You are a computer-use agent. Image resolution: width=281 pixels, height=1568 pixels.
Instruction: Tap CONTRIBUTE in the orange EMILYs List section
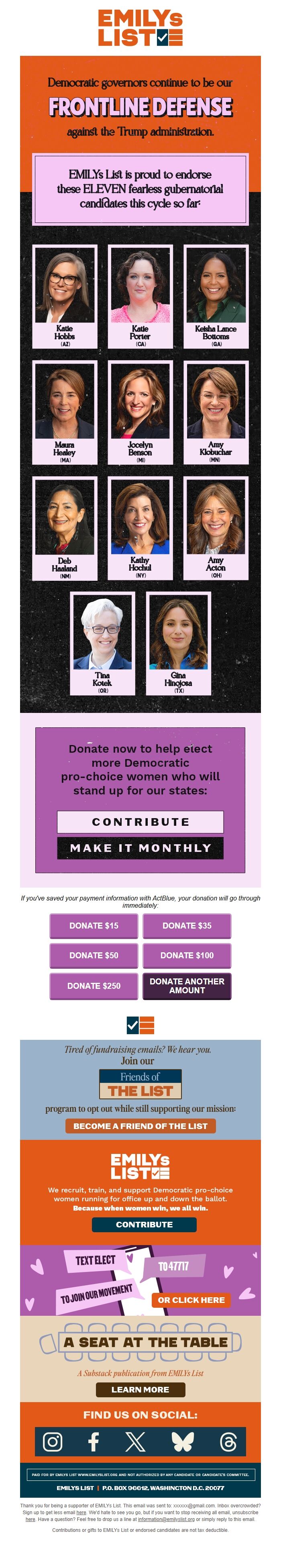(144, 1225)
